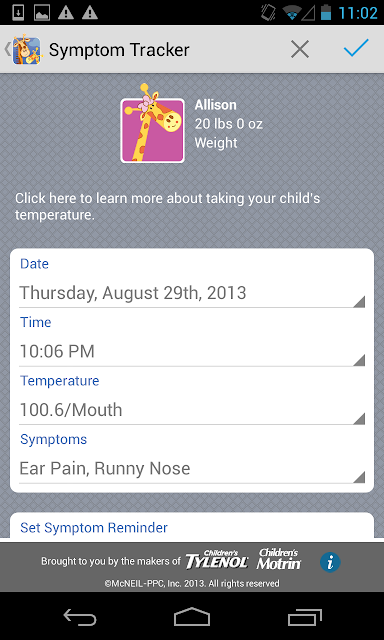The image size is (384, 640).
Task: Open the time picker showing 10:06 PM
Action: 192,352
